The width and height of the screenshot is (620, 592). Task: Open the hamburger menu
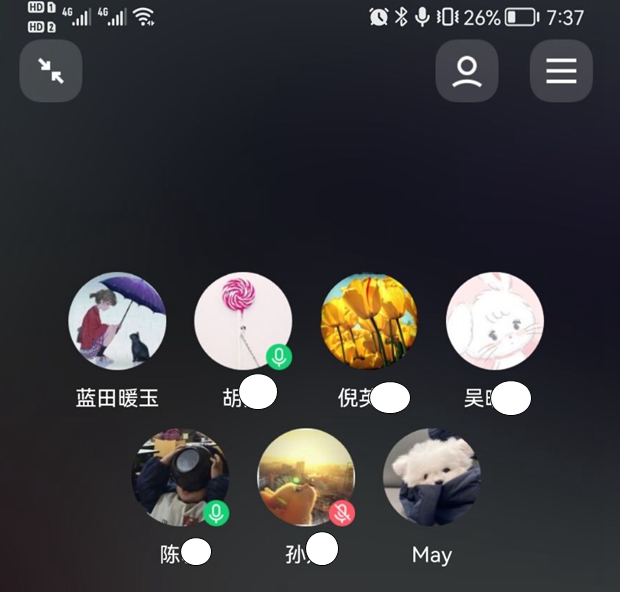click(x=561, y=70)
